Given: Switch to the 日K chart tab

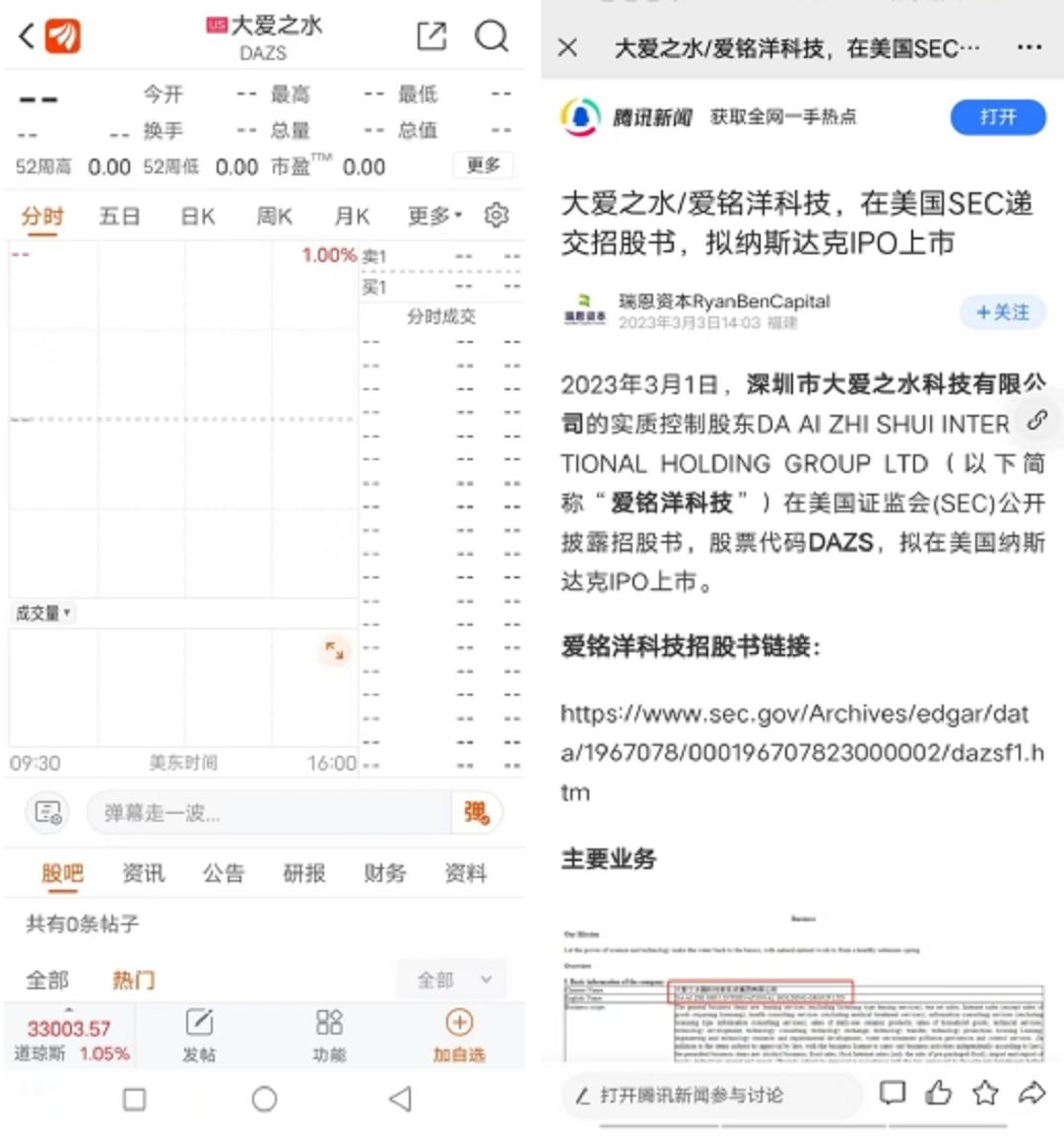Looking at the screenshot, I should coord(197,216).
